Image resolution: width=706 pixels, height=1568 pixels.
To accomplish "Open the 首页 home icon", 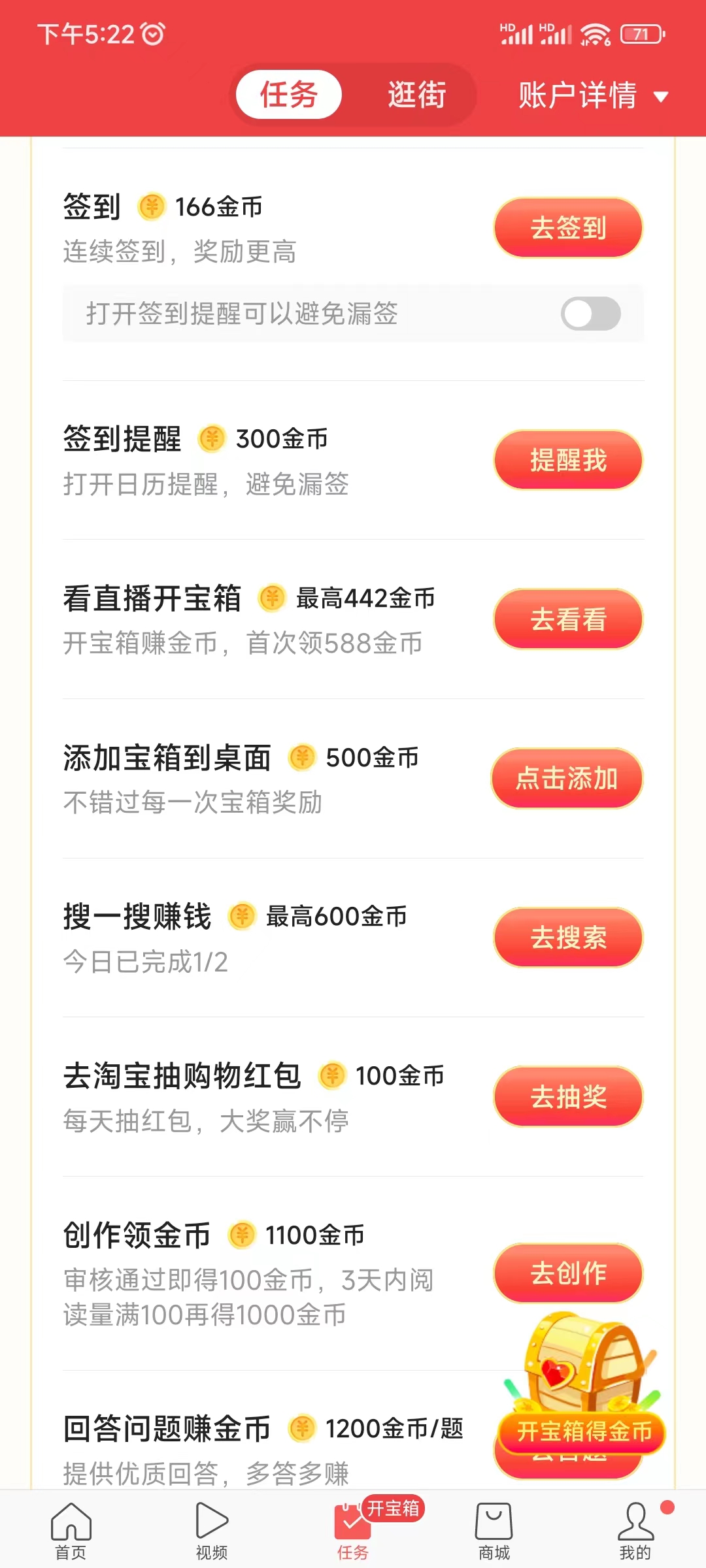I will [x=71, y=1522].
